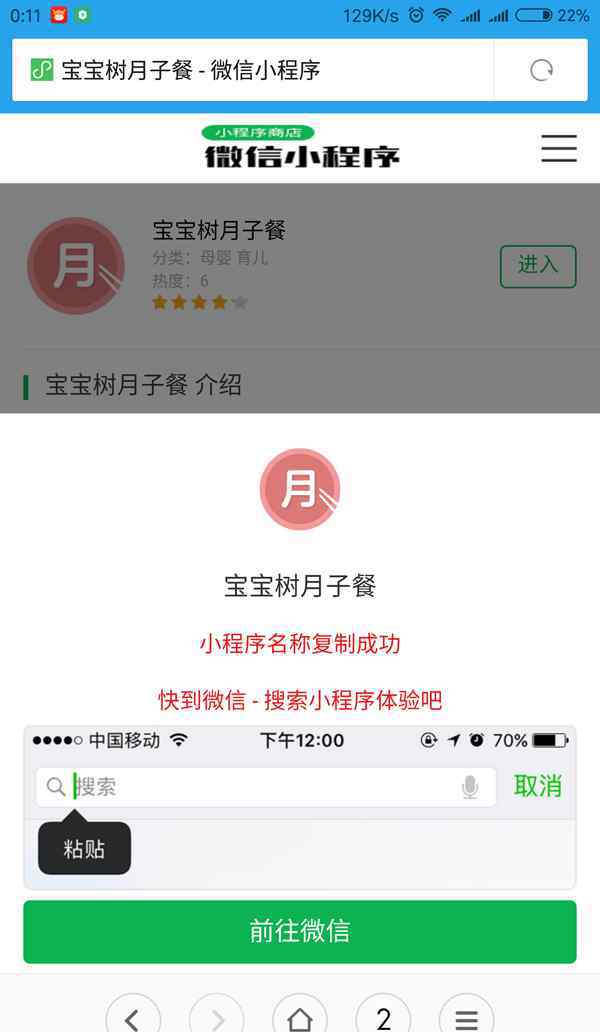Open the tab switcher showing 2
The image size is (600, 1032).
coord(384,1017)
